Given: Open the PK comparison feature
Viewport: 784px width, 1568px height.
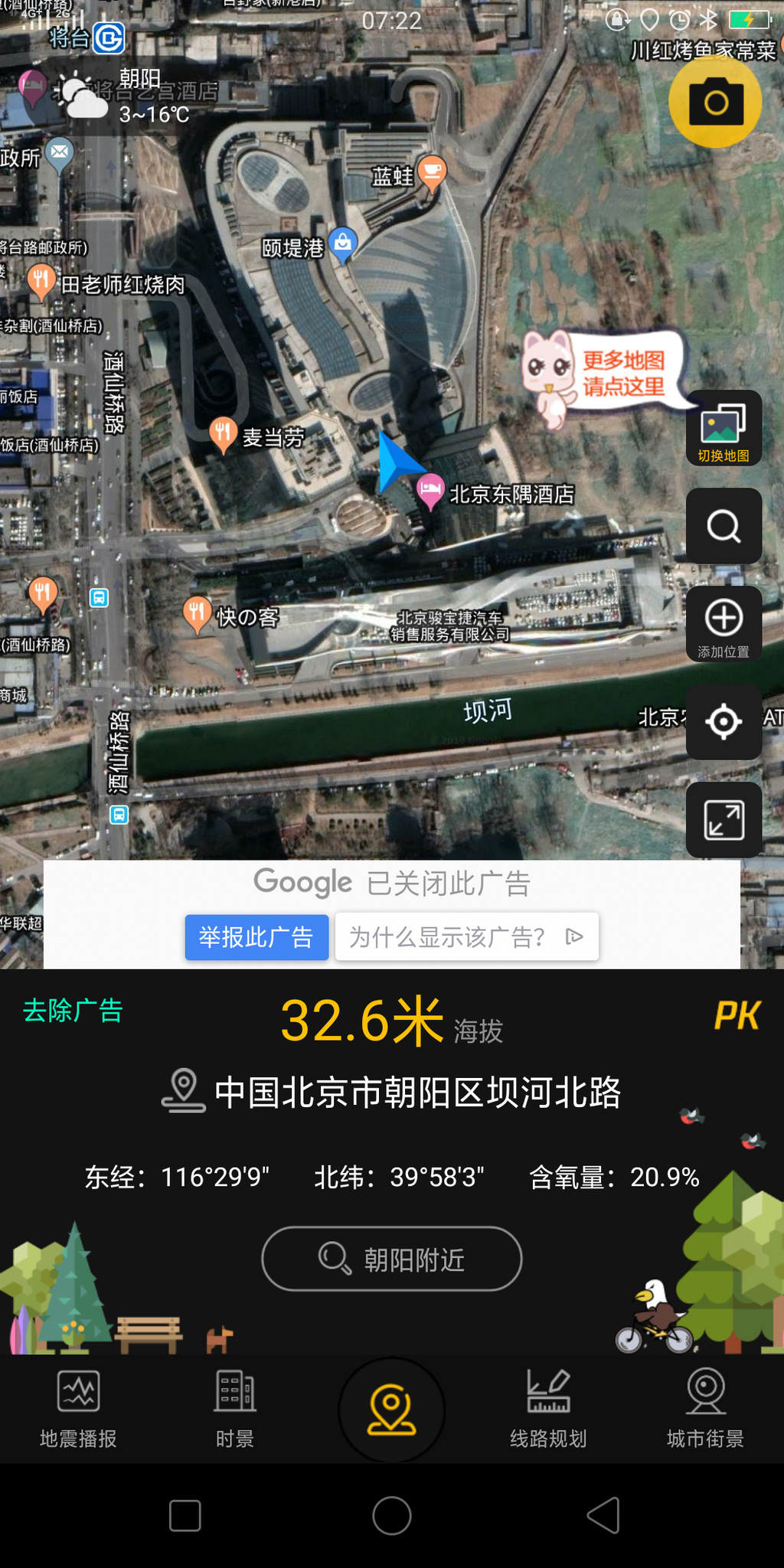Looking at the screenshot, I should (737, 1016).
